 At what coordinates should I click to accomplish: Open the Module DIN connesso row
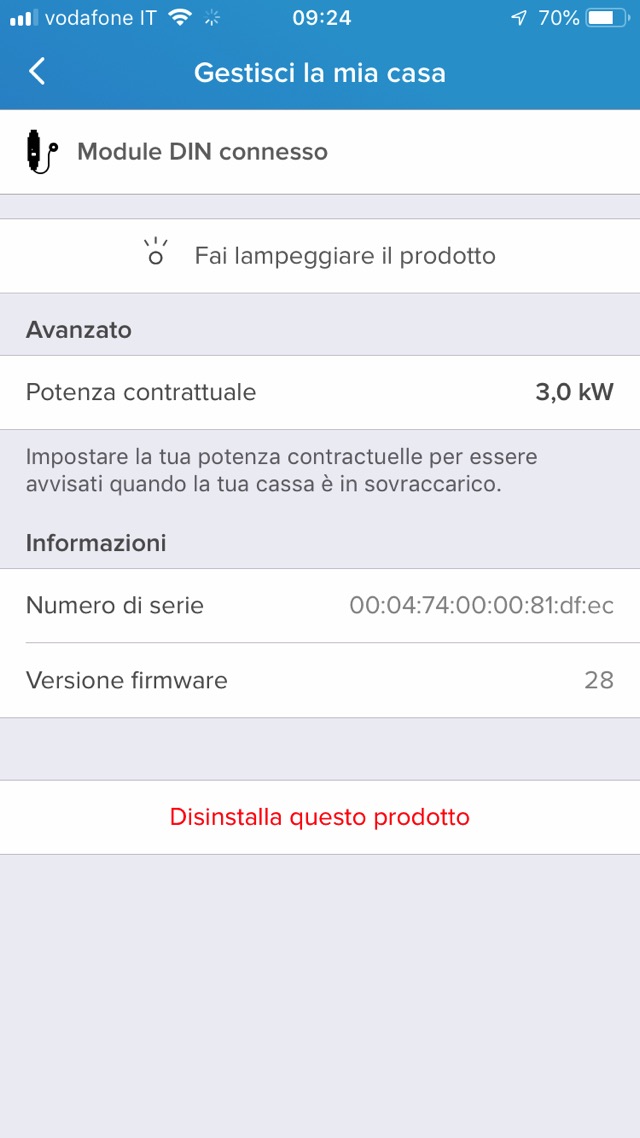tap(320, 152)
